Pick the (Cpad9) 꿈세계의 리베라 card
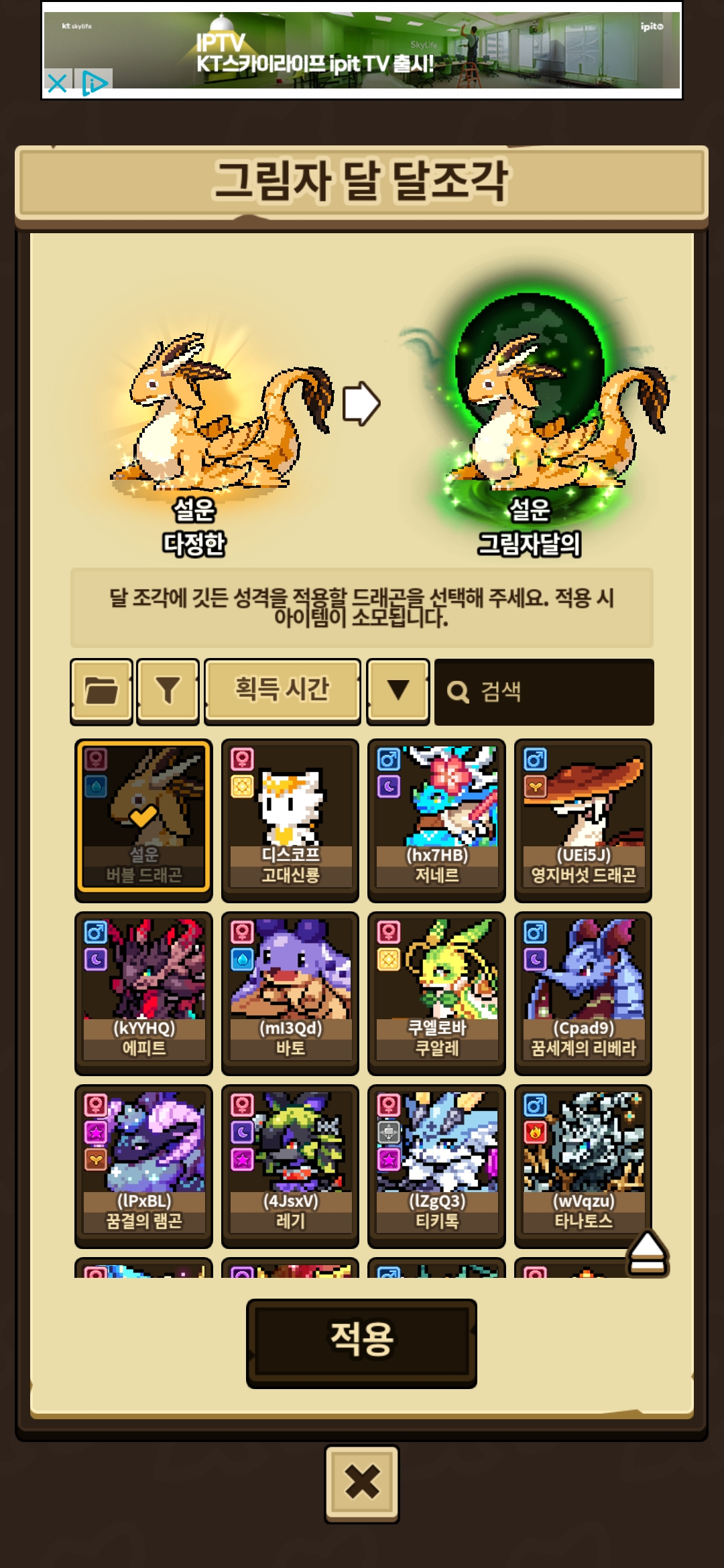 coord(583,992)
